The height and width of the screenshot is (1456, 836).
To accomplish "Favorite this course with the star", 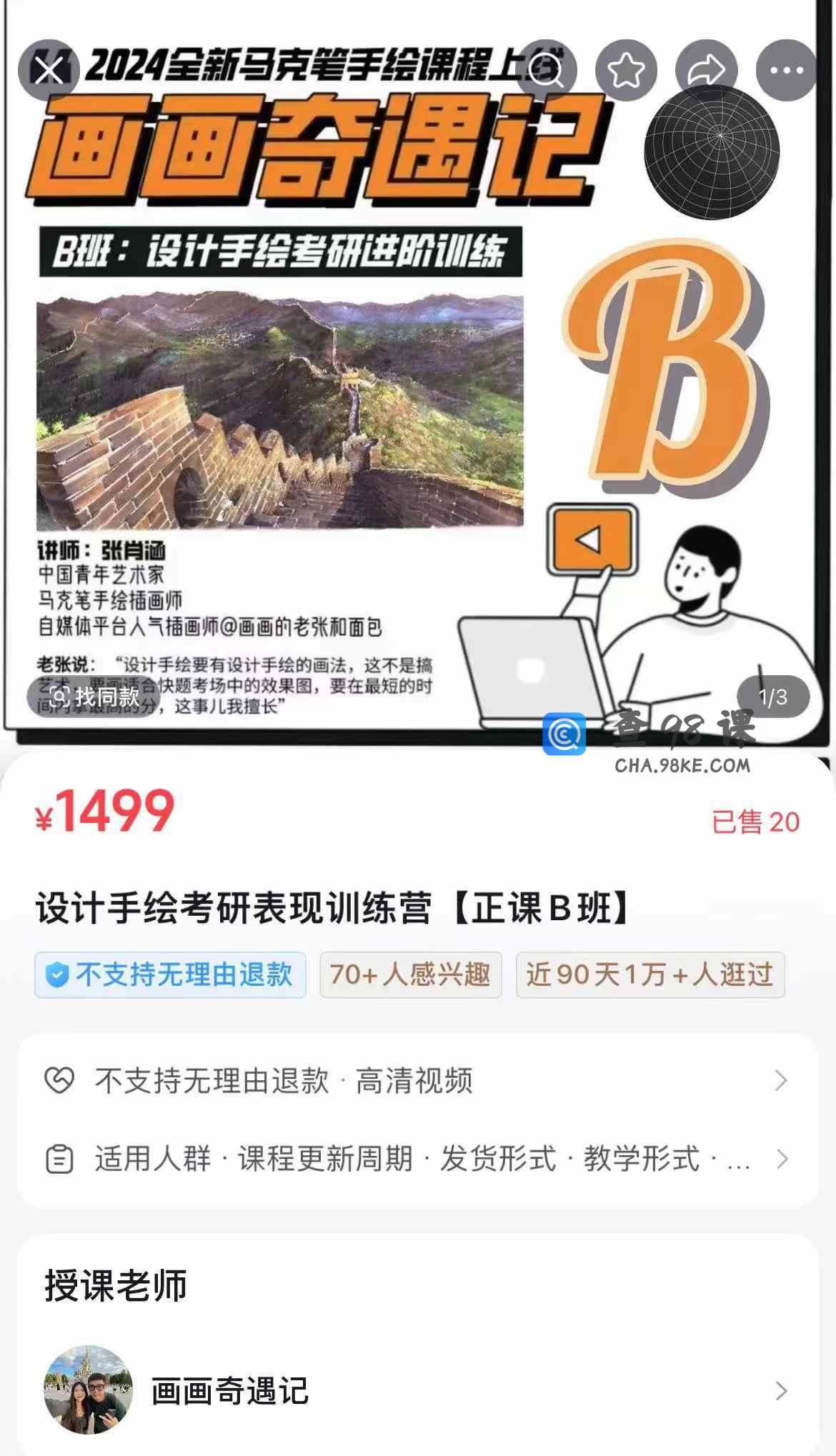I will coord(626,70).
